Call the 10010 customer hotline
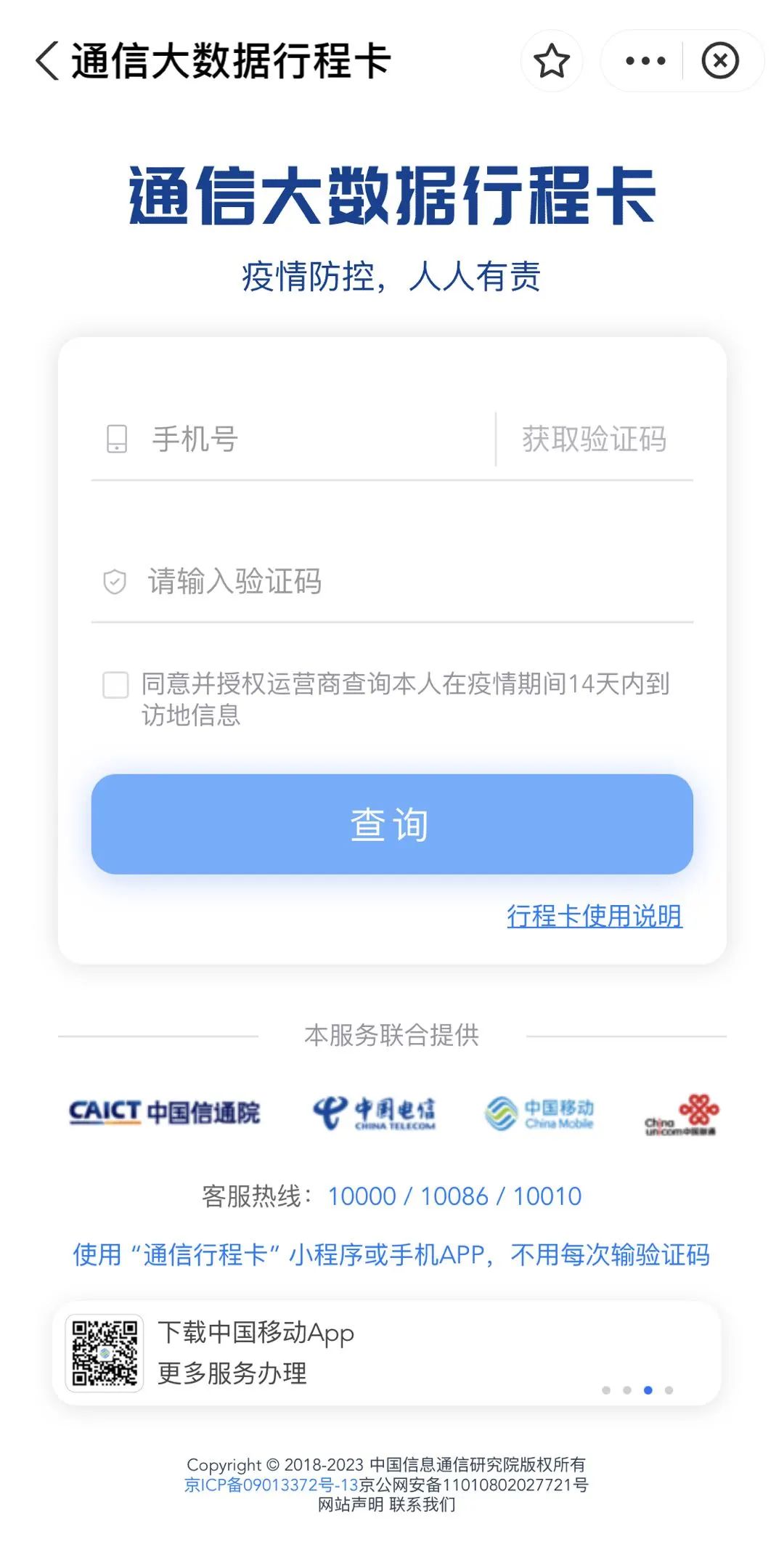This screenshot has width=784, height=1550. pyautogui.click(x=547, y=1196)
